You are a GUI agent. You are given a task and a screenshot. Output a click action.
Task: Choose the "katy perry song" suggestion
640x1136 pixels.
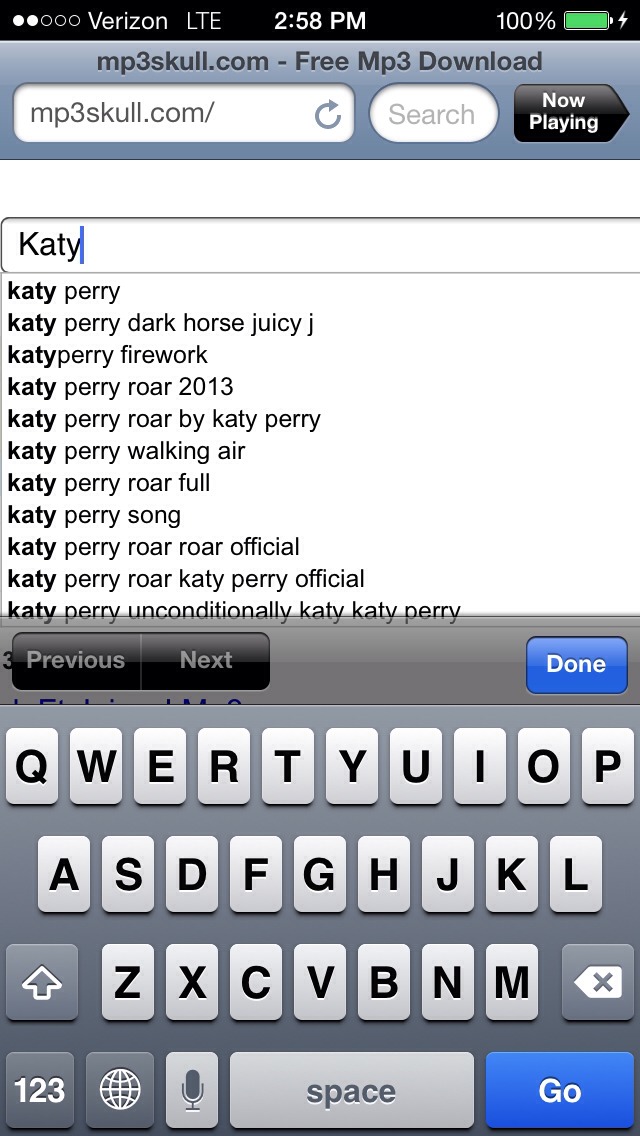tap(94, 516)
